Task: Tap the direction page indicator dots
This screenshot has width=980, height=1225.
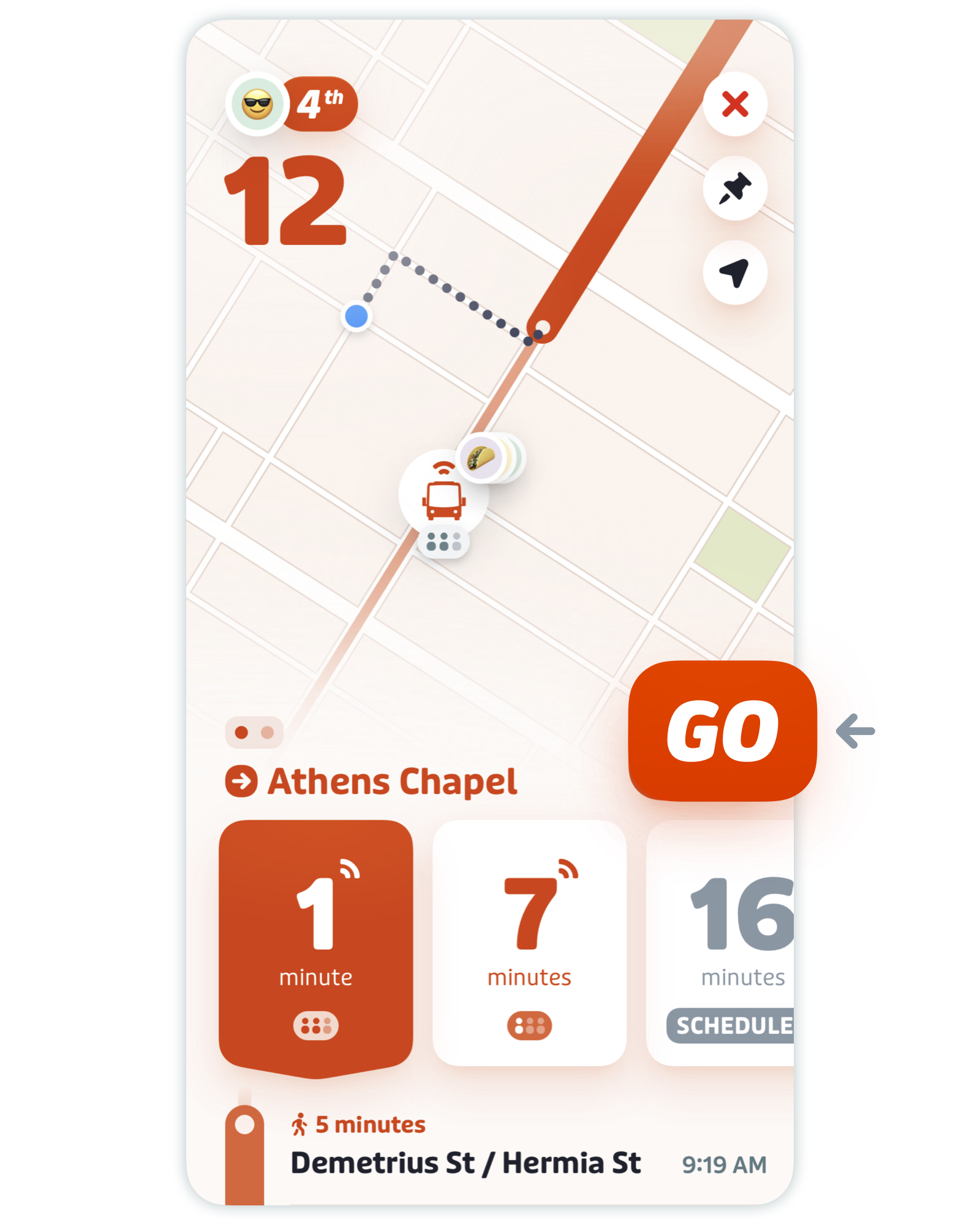Action: [x=254, y=732]
